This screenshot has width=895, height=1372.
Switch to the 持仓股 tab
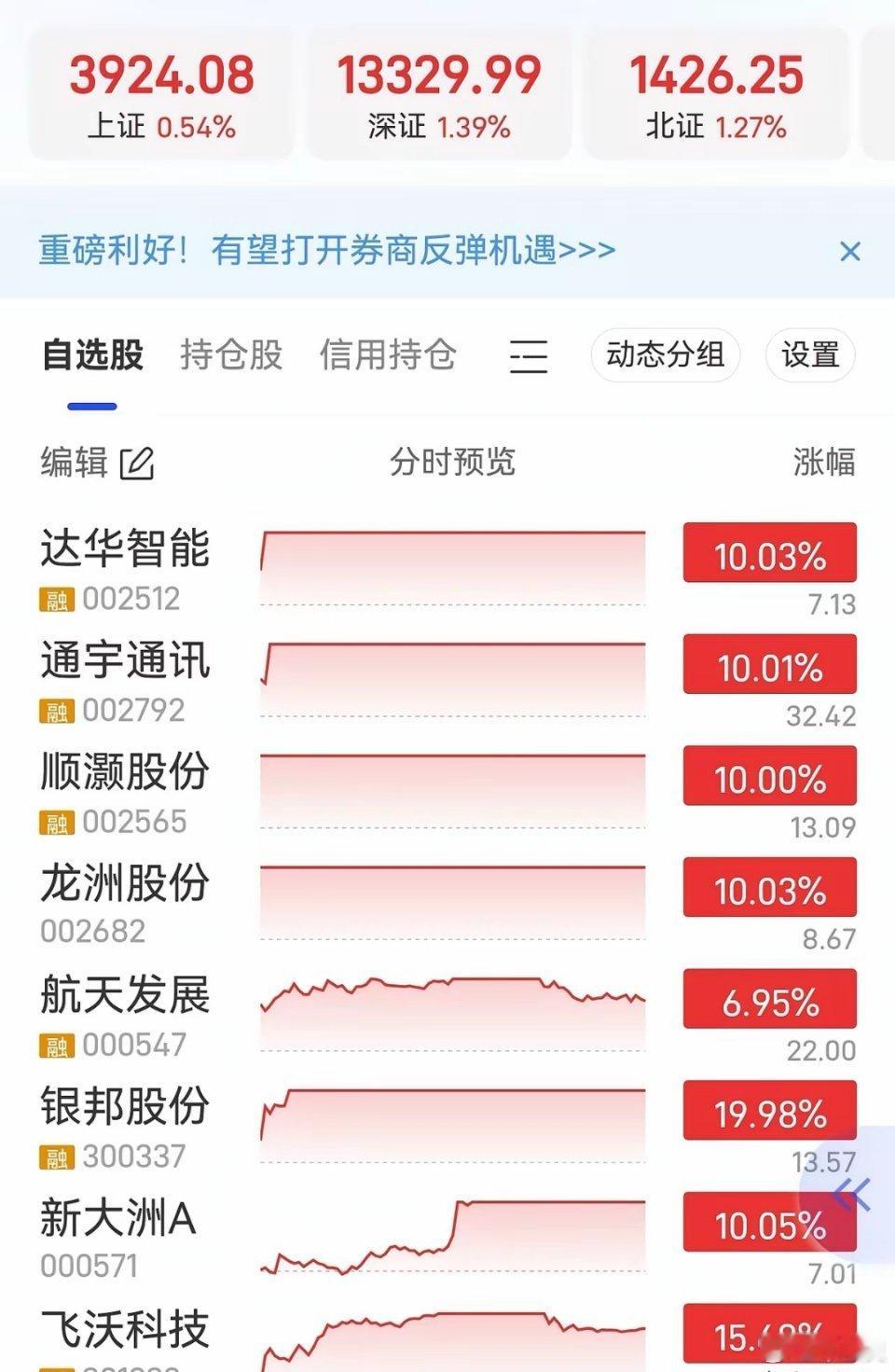pyautogui.click(x=231, y=355)
